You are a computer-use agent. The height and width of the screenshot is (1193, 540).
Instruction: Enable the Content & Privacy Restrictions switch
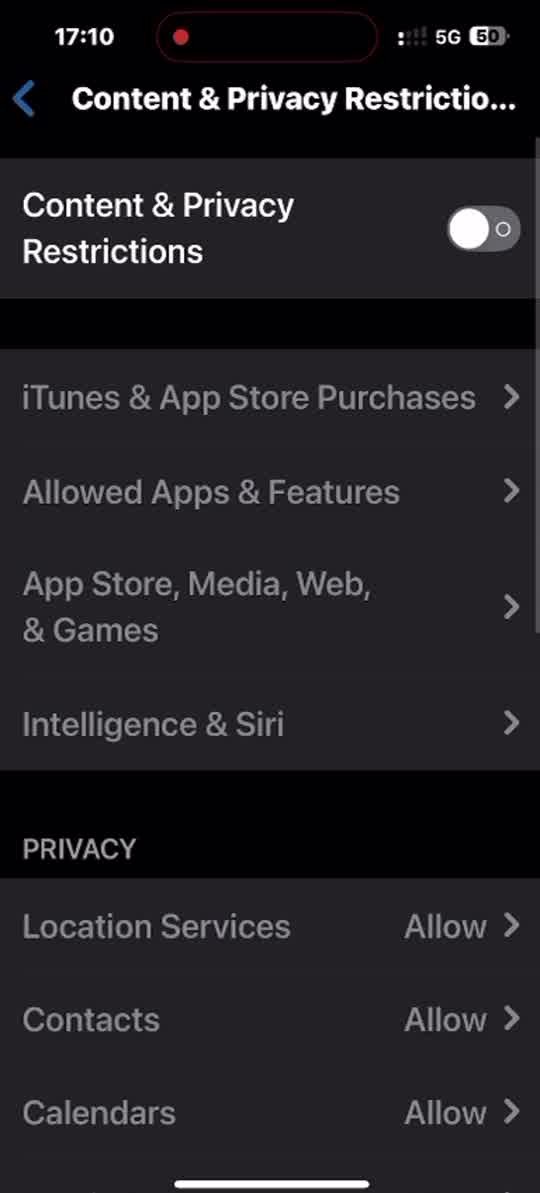(x=484, y=228)
